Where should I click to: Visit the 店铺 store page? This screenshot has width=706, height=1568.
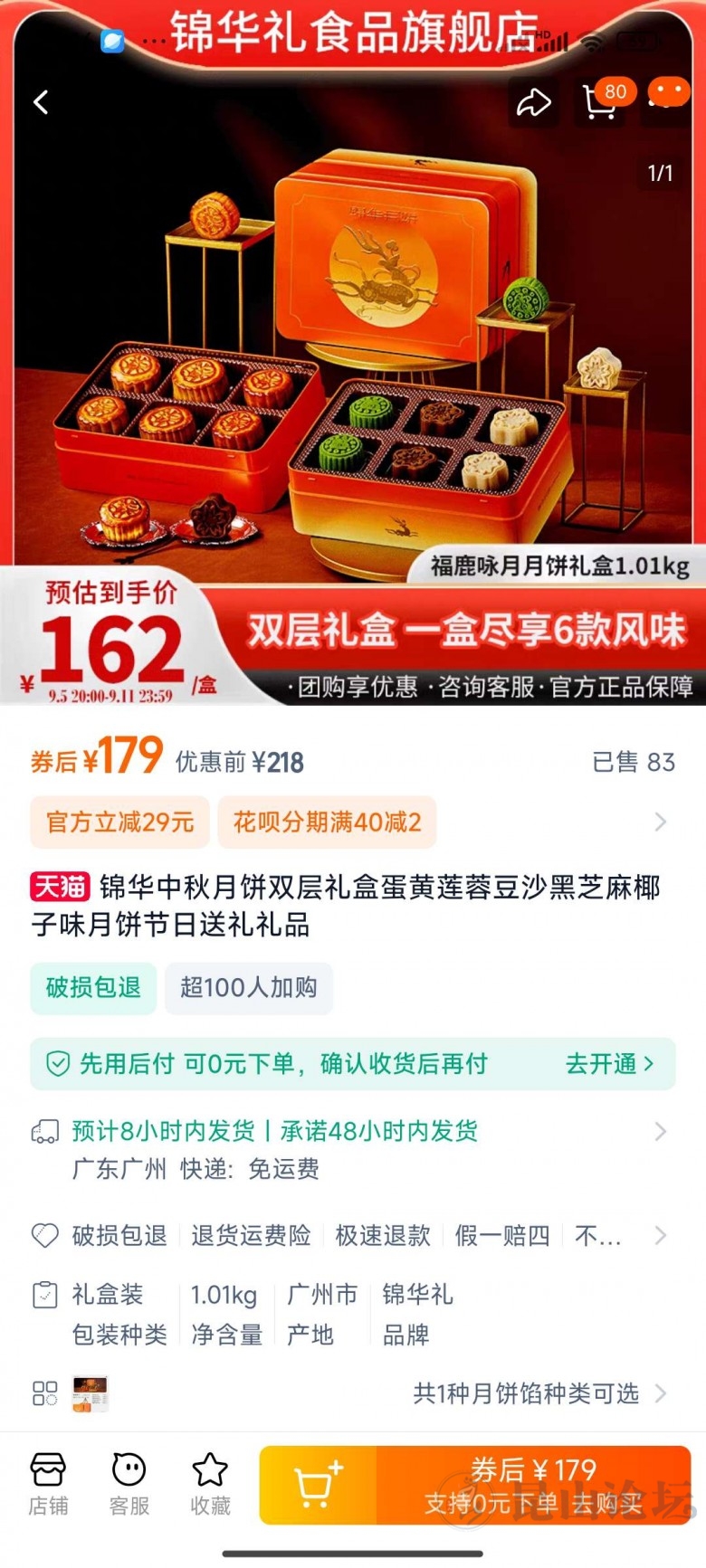(48, 1484)
